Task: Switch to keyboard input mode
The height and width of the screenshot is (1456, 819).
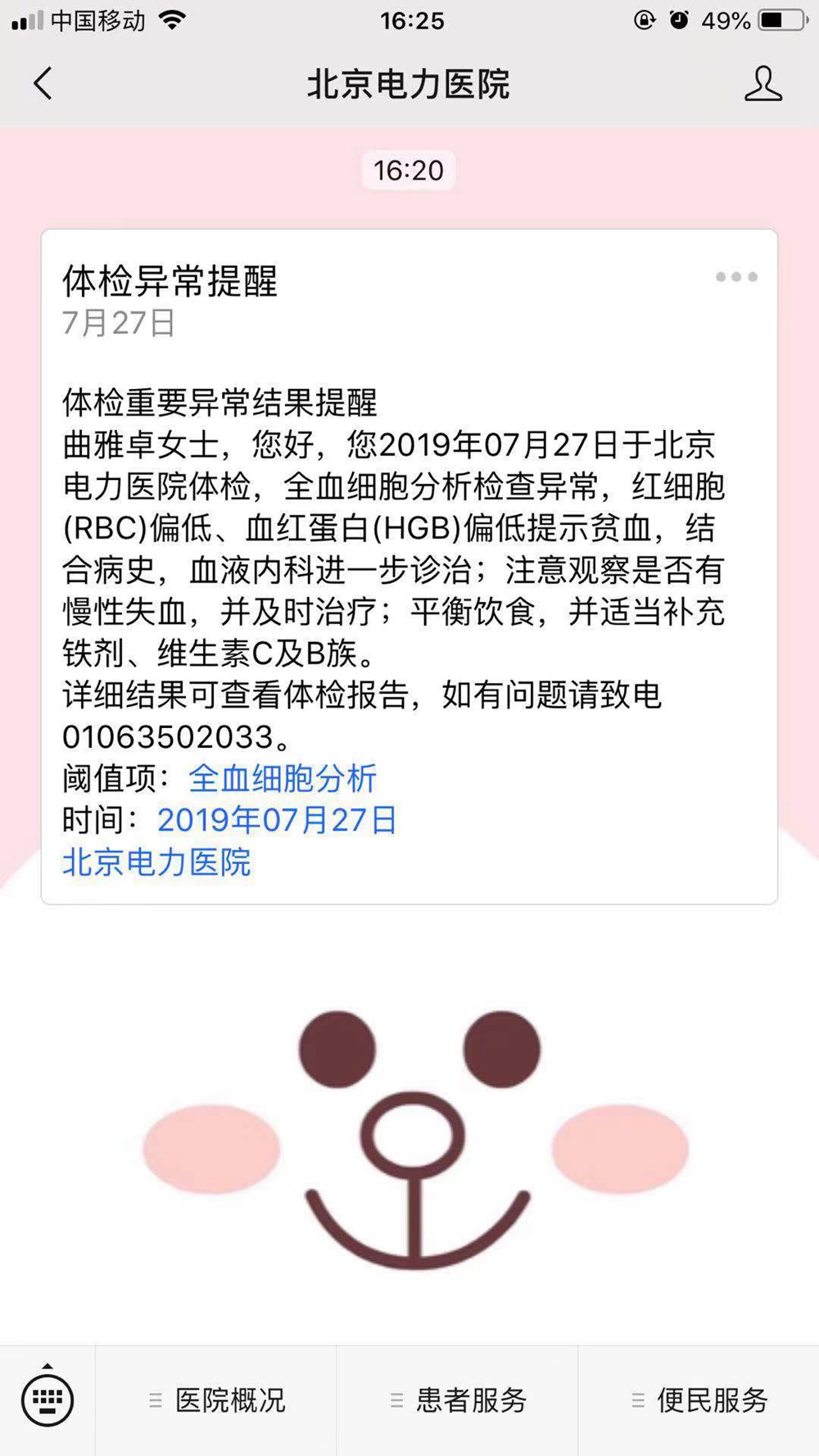Action: click(x=48, y=1400)
